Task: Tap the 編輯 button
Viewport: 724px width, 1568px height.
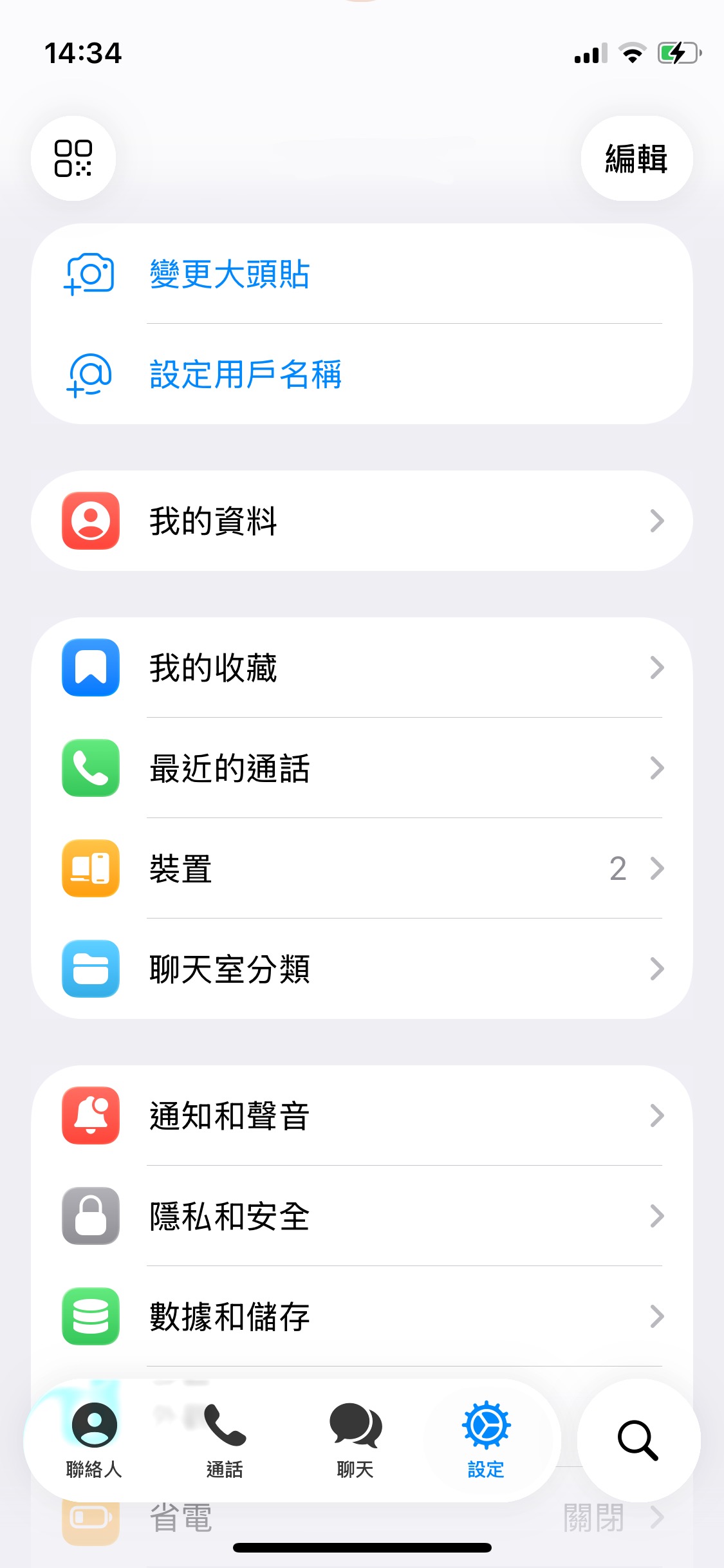Action: click(x=636, y=158)
